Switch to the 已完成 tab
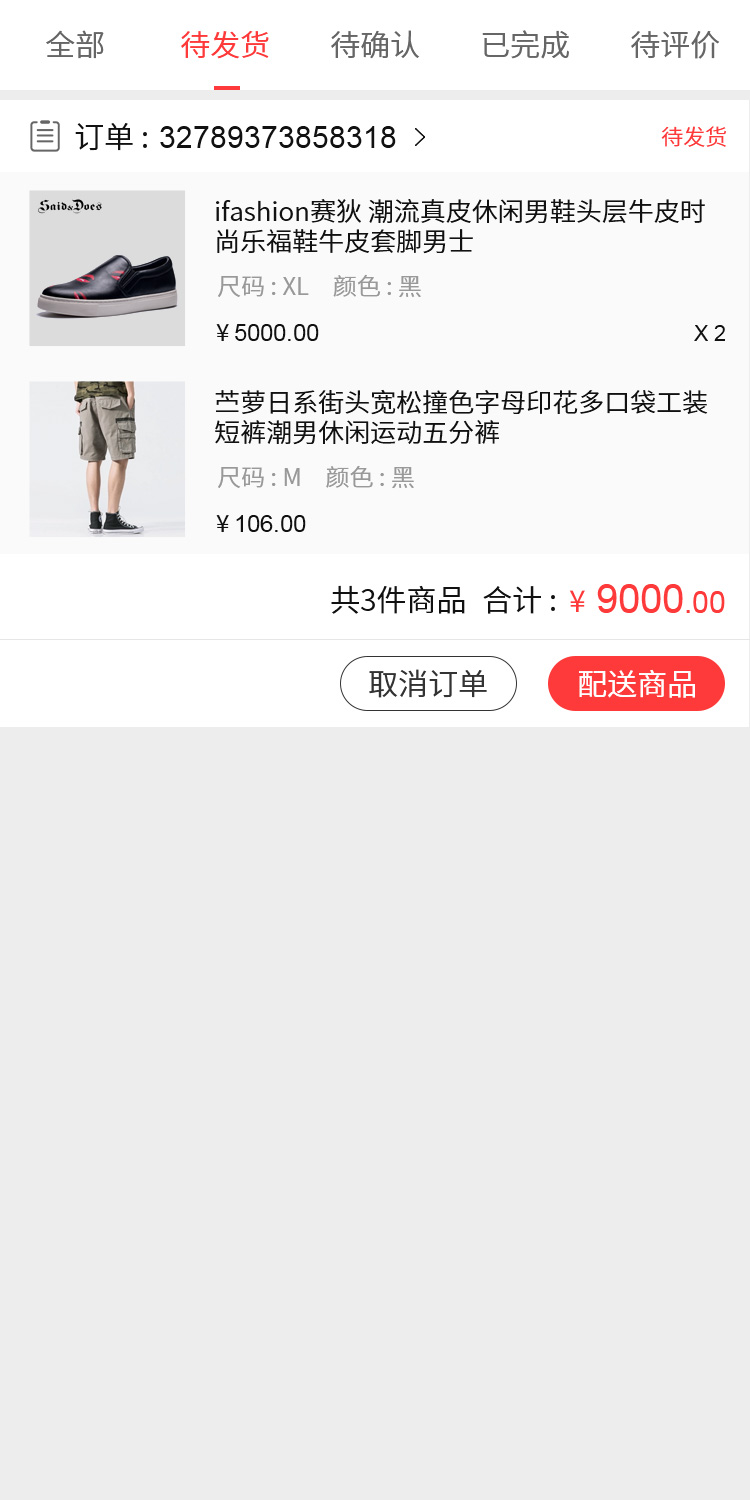The height and width of the screenshot is (1500, 750). pyautogui.click(x=525, y=46)
